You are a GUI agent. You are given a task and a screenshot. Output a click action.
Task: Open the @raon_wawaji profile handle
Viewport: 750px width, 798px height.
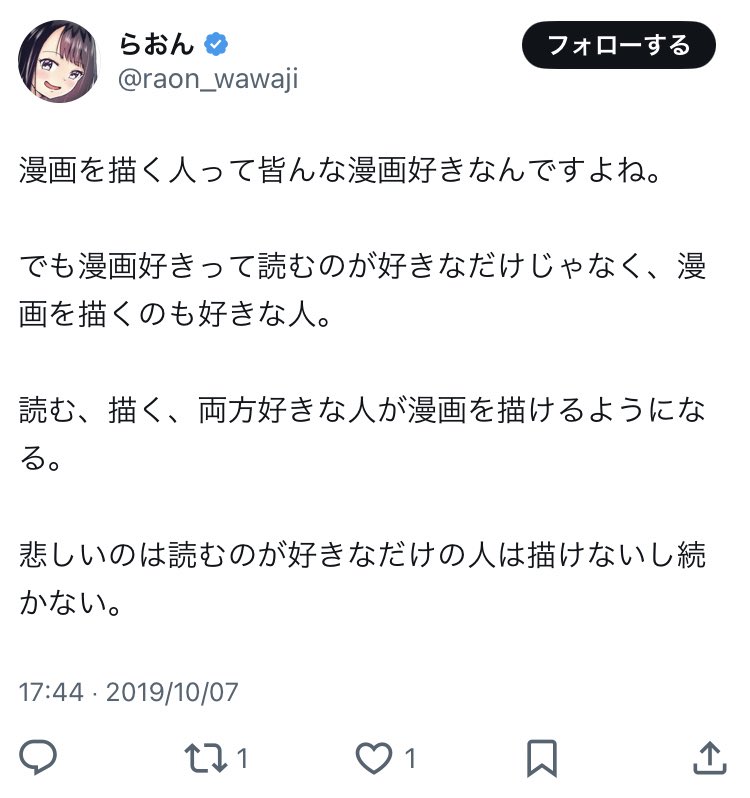208,79
